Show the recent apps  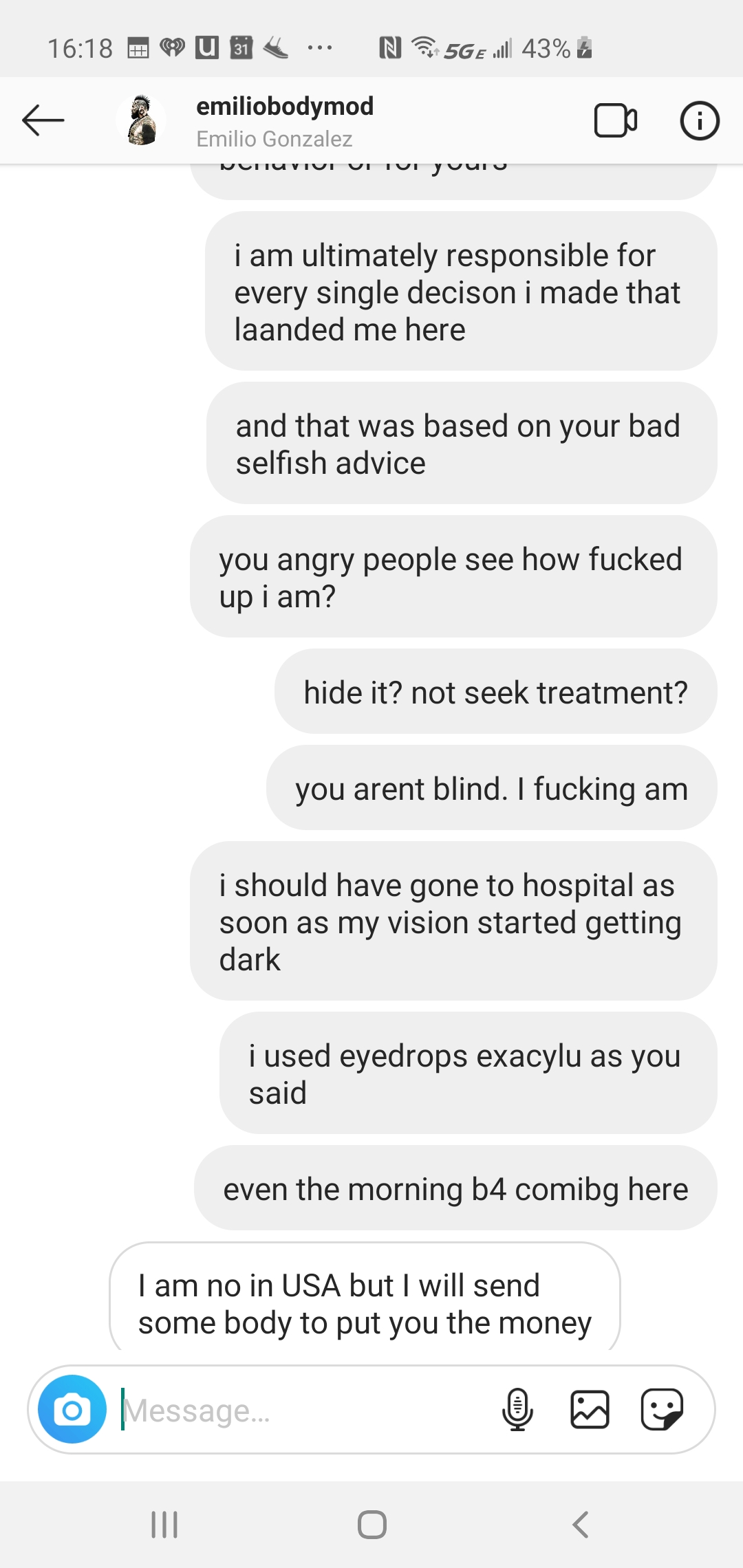coord(164,1525)
